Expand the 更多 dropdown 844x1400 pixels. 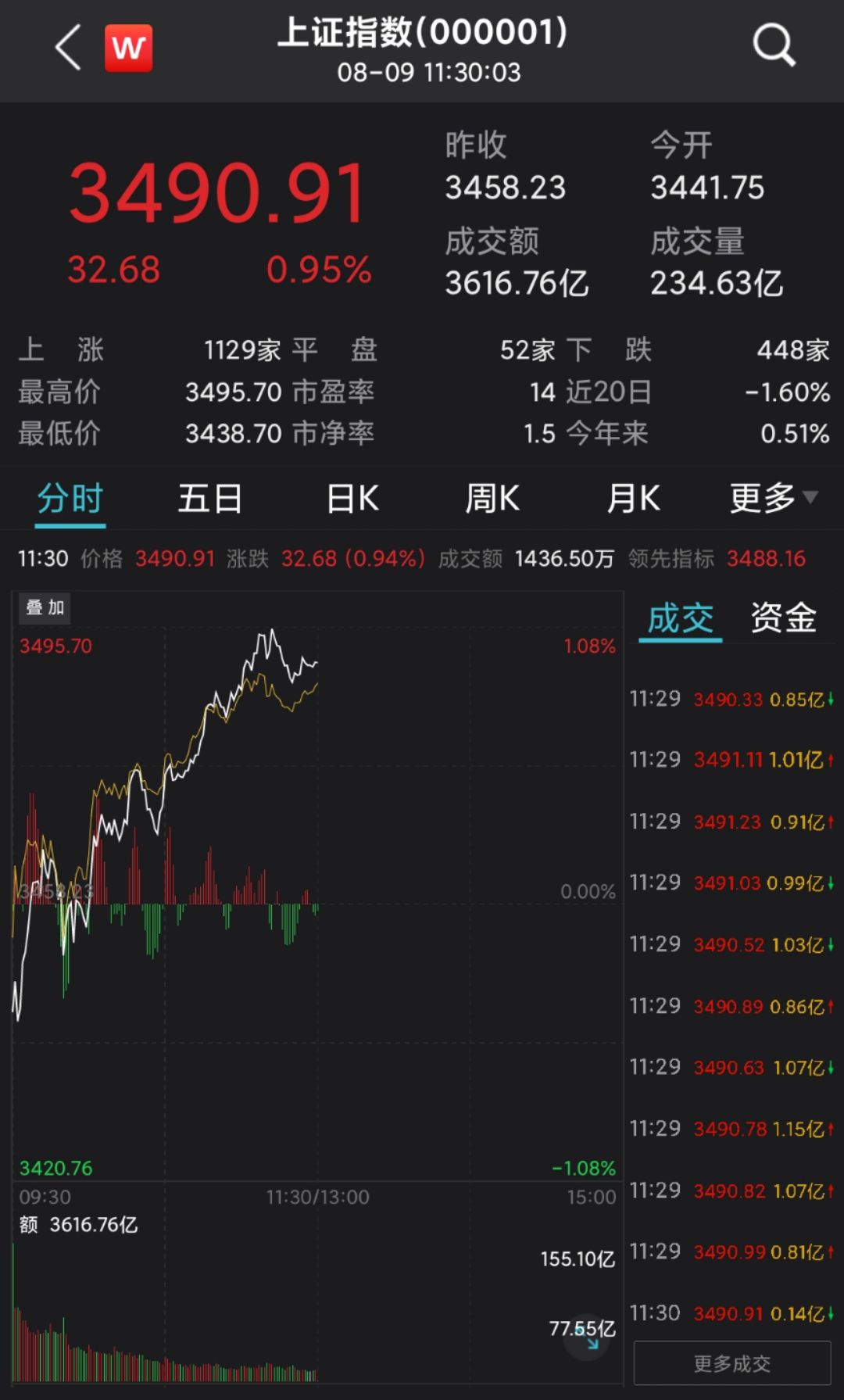tap(774, 498)
